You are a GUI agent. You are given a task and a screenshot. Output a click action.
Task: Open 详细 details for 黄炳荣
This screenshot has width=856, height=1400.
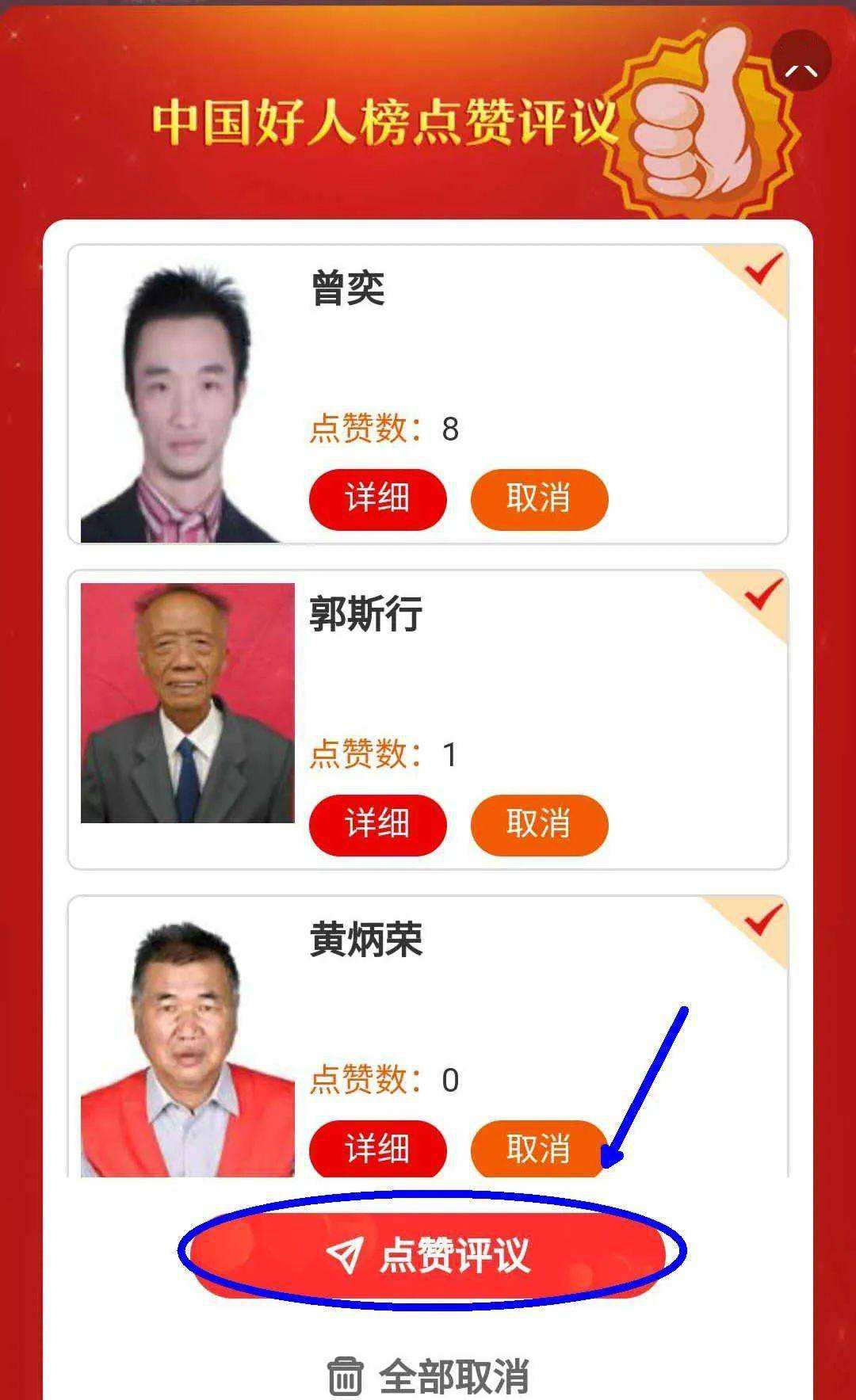click(379, 1149)
